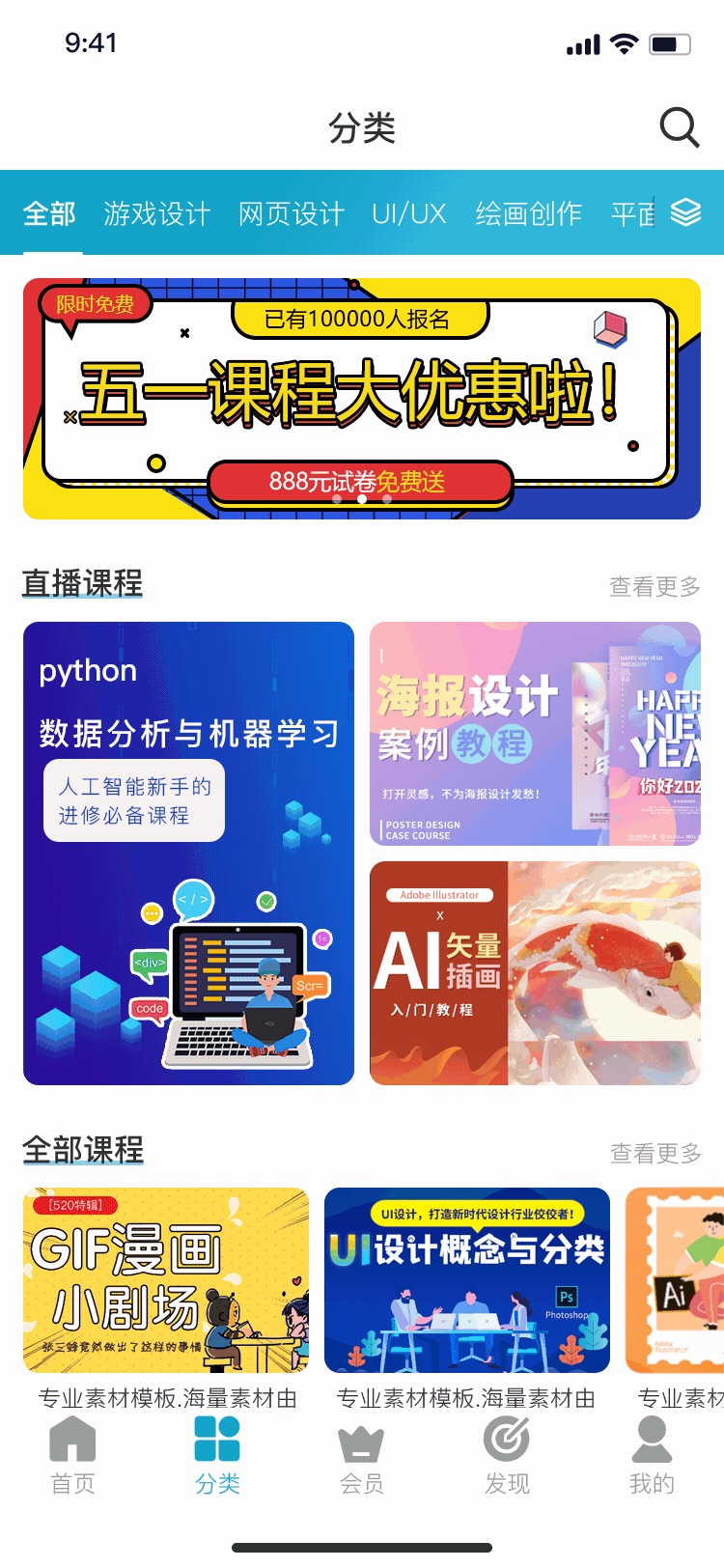This screenshot has height=1568, width=724.
Task: Switch to the 游戏设计 tab
Action: click(156, 213)
